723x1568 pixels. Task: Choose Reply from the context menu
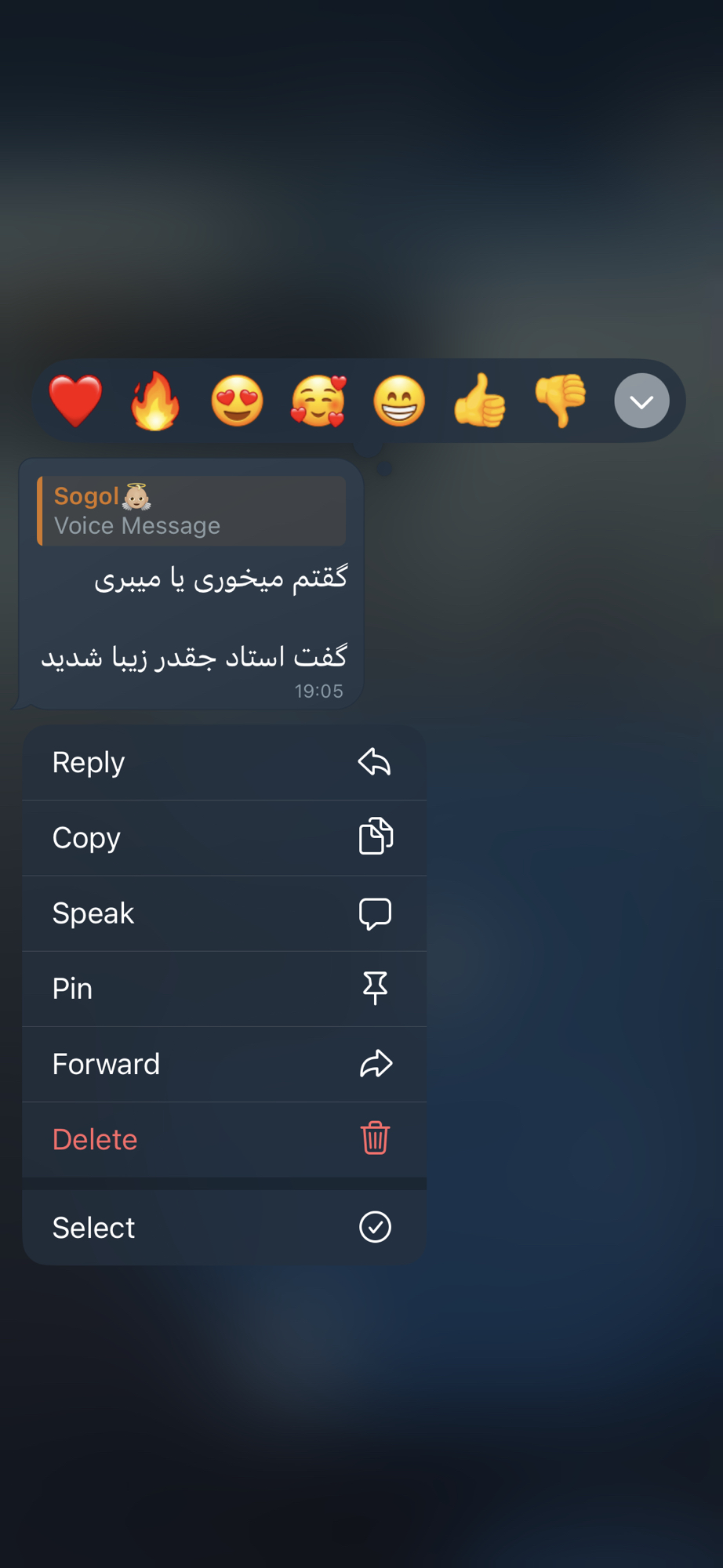coord(223,762)
